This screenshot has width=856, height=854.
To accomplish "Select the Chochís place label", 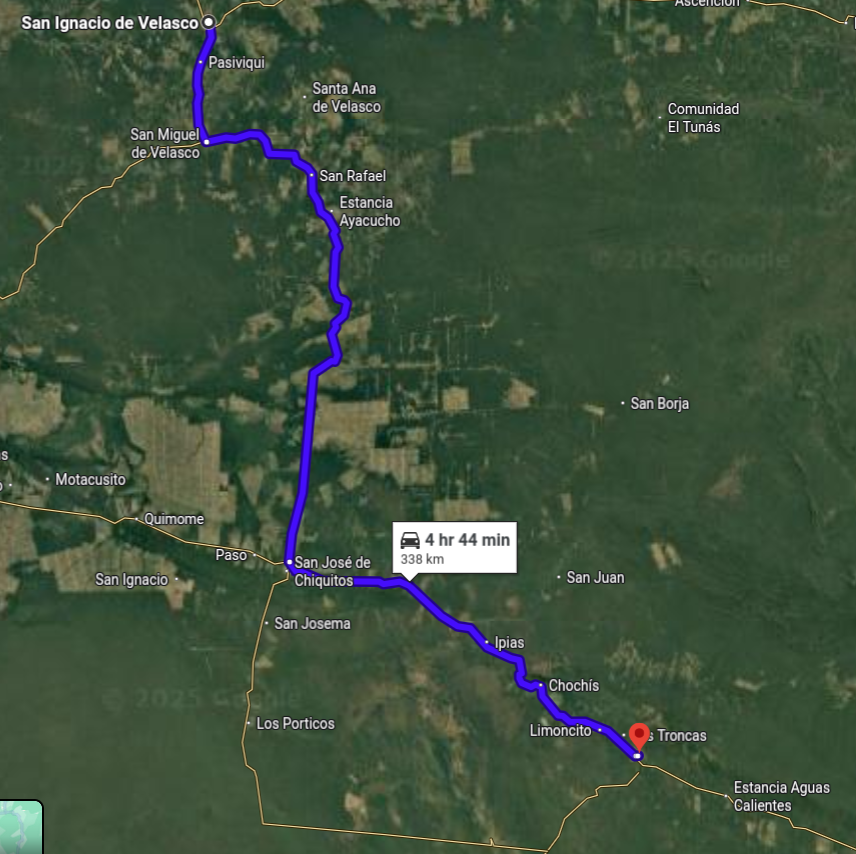I will tap(573, 686).
